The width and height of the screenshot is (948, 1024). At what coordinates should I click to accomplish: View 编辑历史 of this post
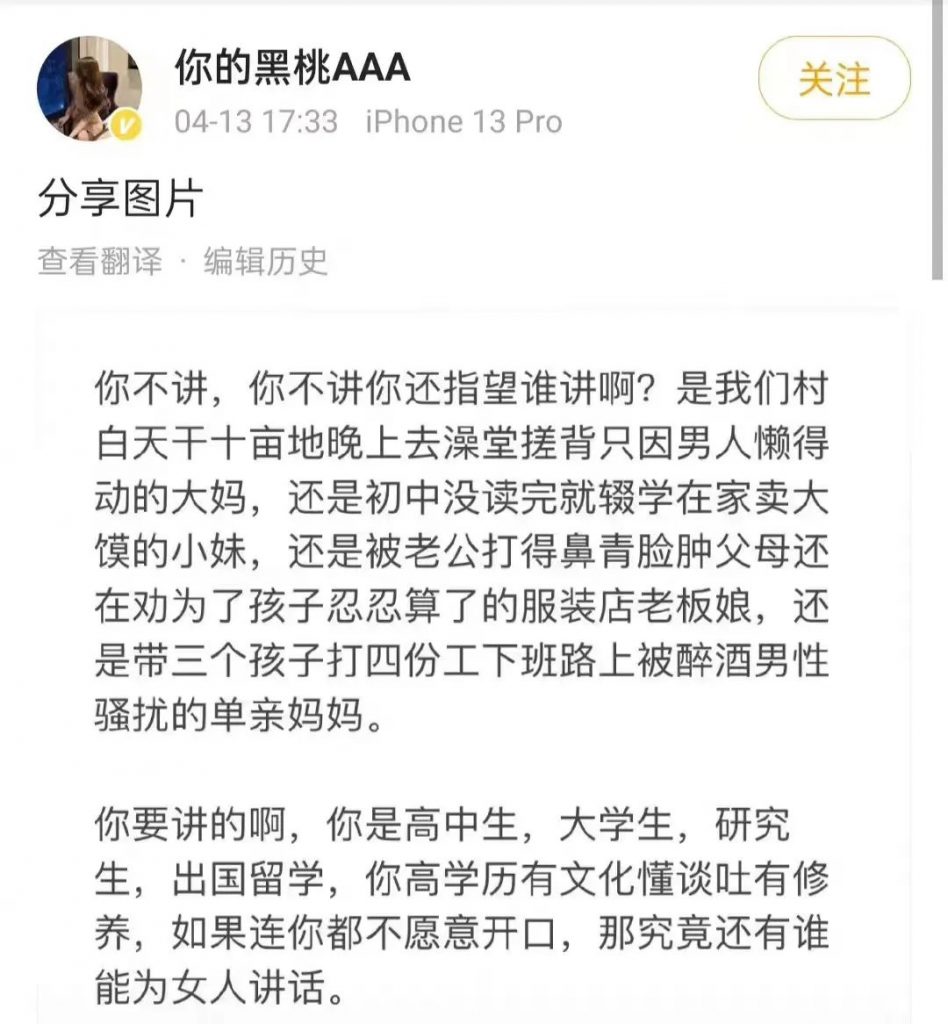pos(266,261)
